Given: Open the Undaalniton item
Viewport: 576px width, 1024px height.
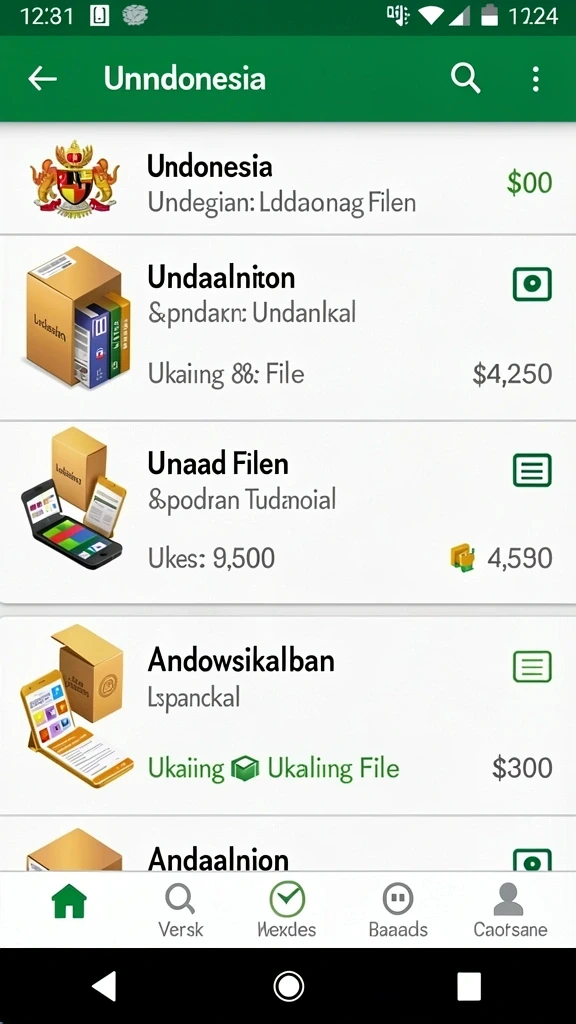Looking at the screenshot, I should [288, 327].
